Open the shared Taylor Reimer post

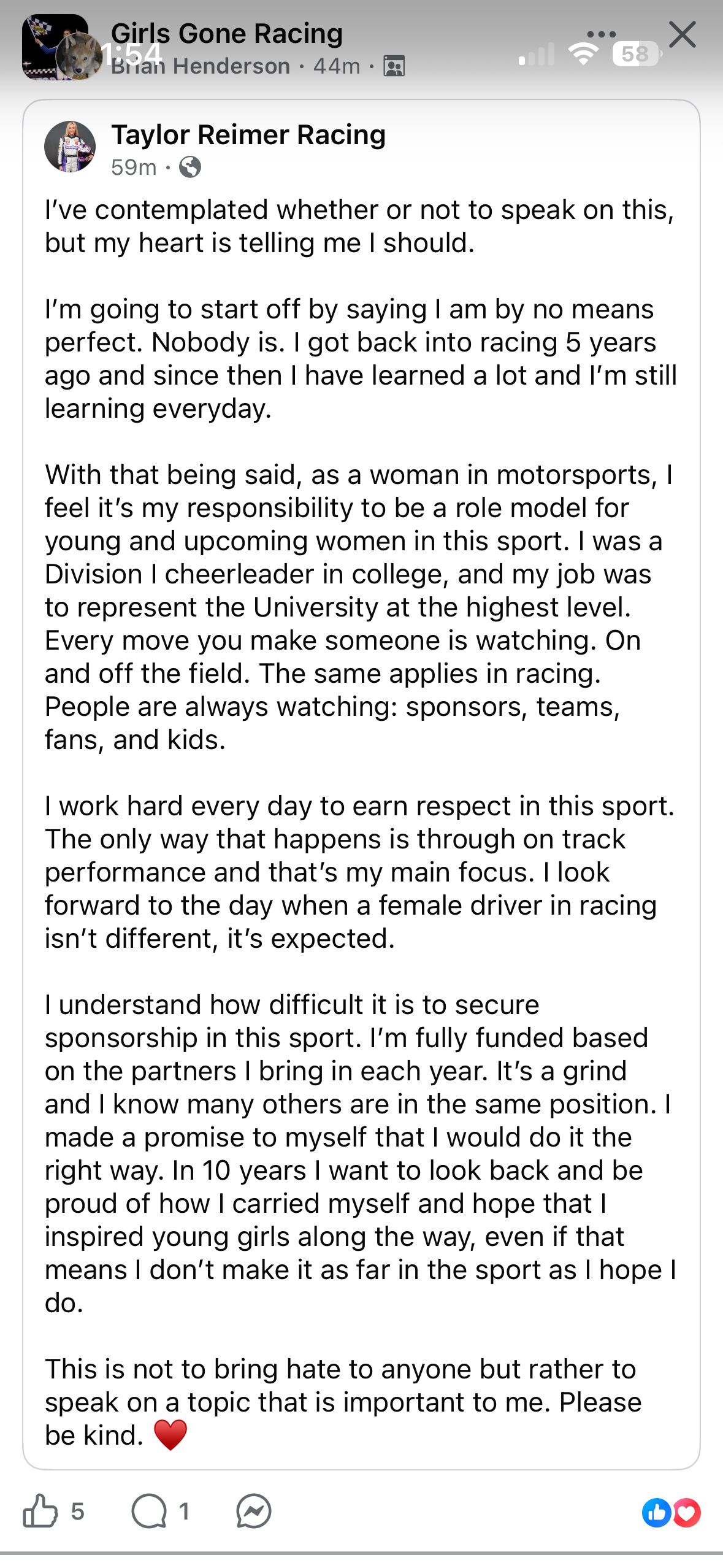pos(361,797)
